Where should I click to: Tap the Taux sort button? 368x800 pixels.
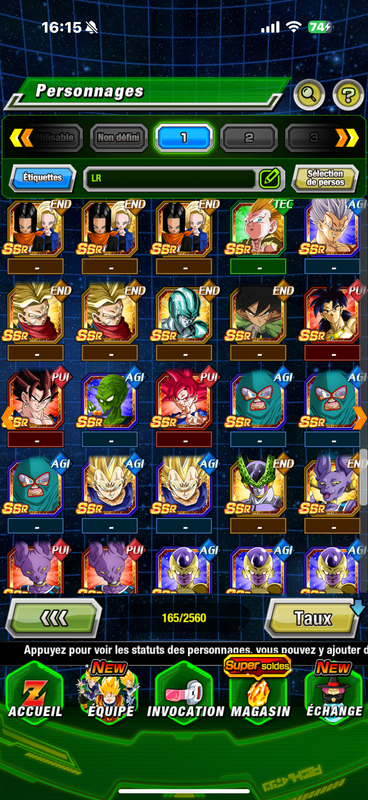coord(312,618)
